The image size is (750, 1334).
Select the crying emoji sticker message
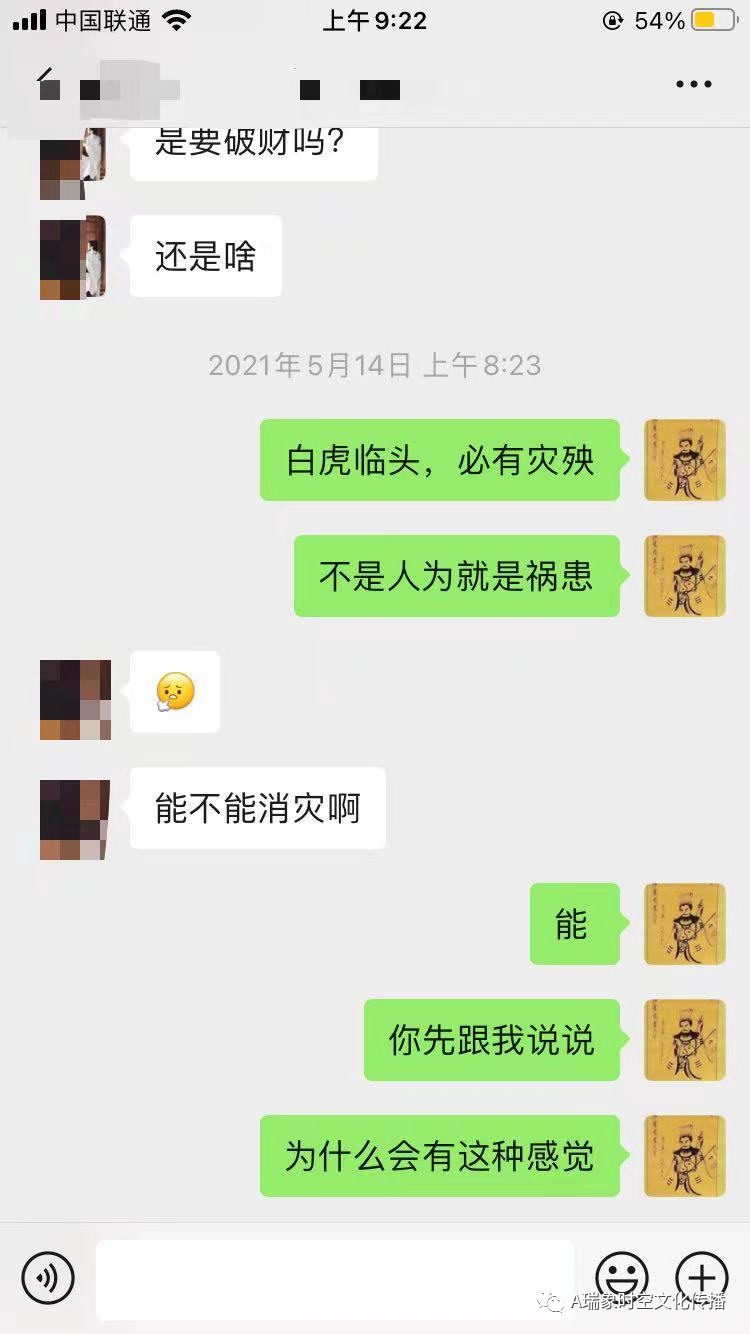pos(173,691)
